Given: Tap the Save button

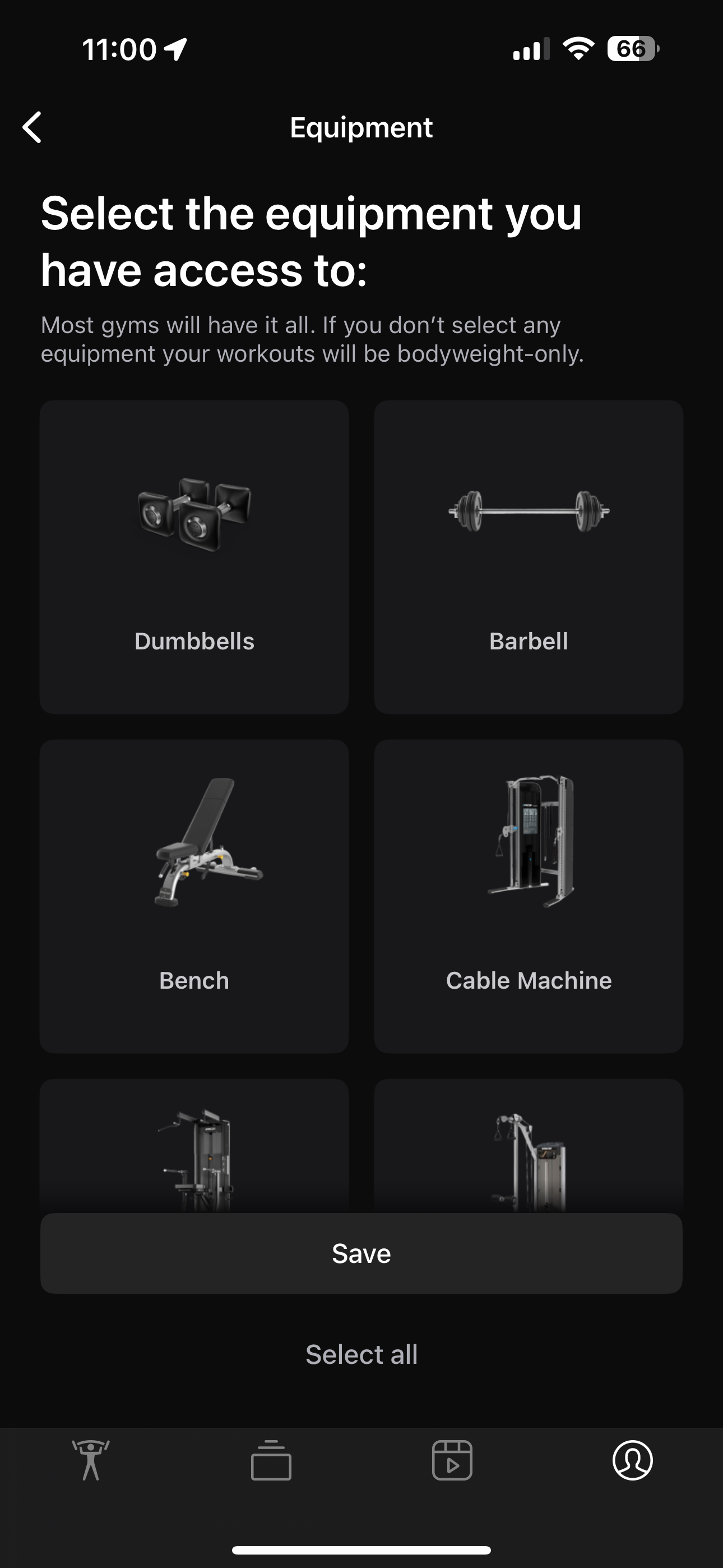Looking at the screenshot, I should tap(361, 1253).
